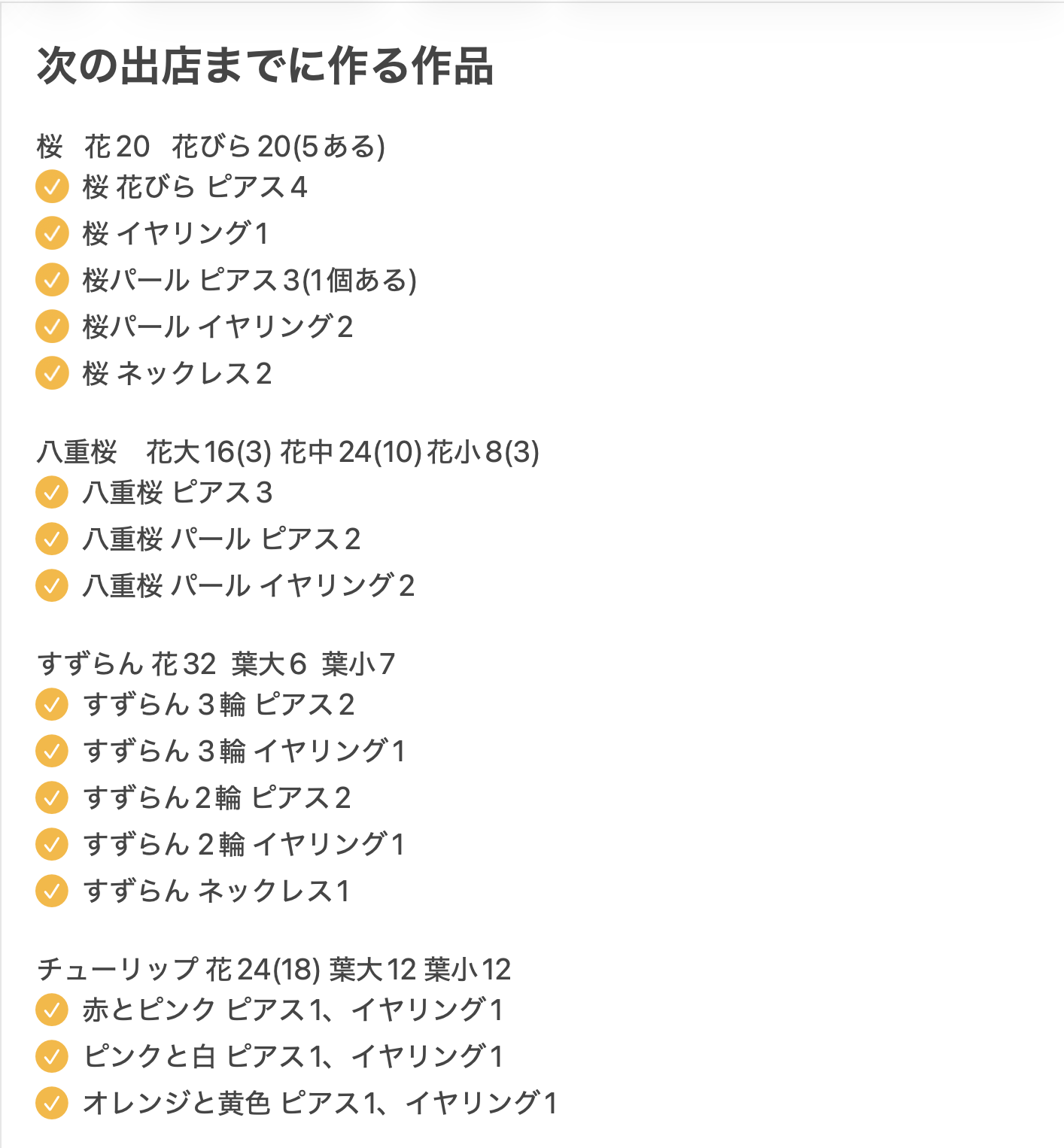The height and width of the screenshot is (1148, 1064).
Task: Uncheck the 赤とピンク tulip item
Action: 50,1011
